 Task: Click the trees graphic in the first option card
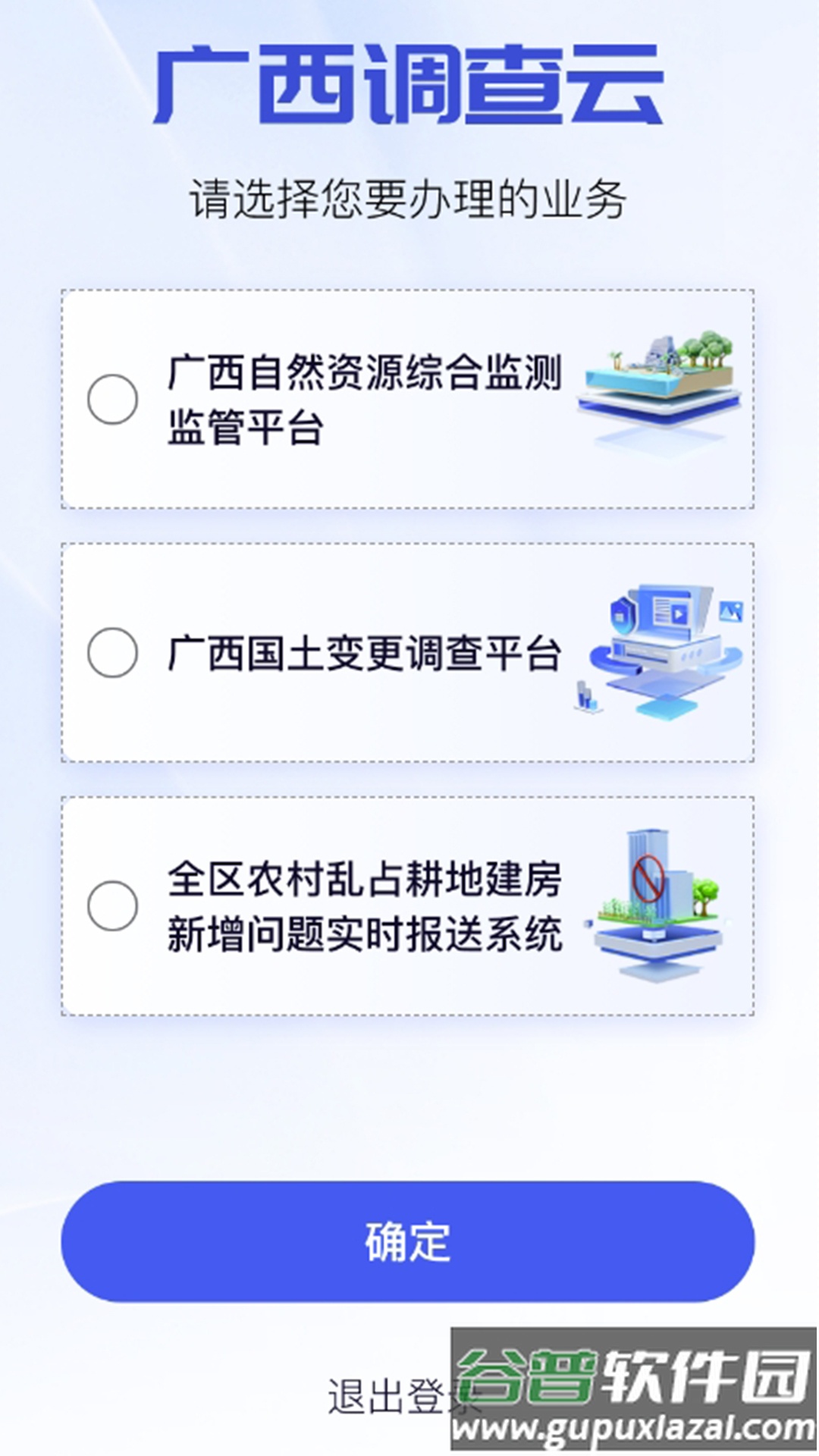[x=705, y=349]
